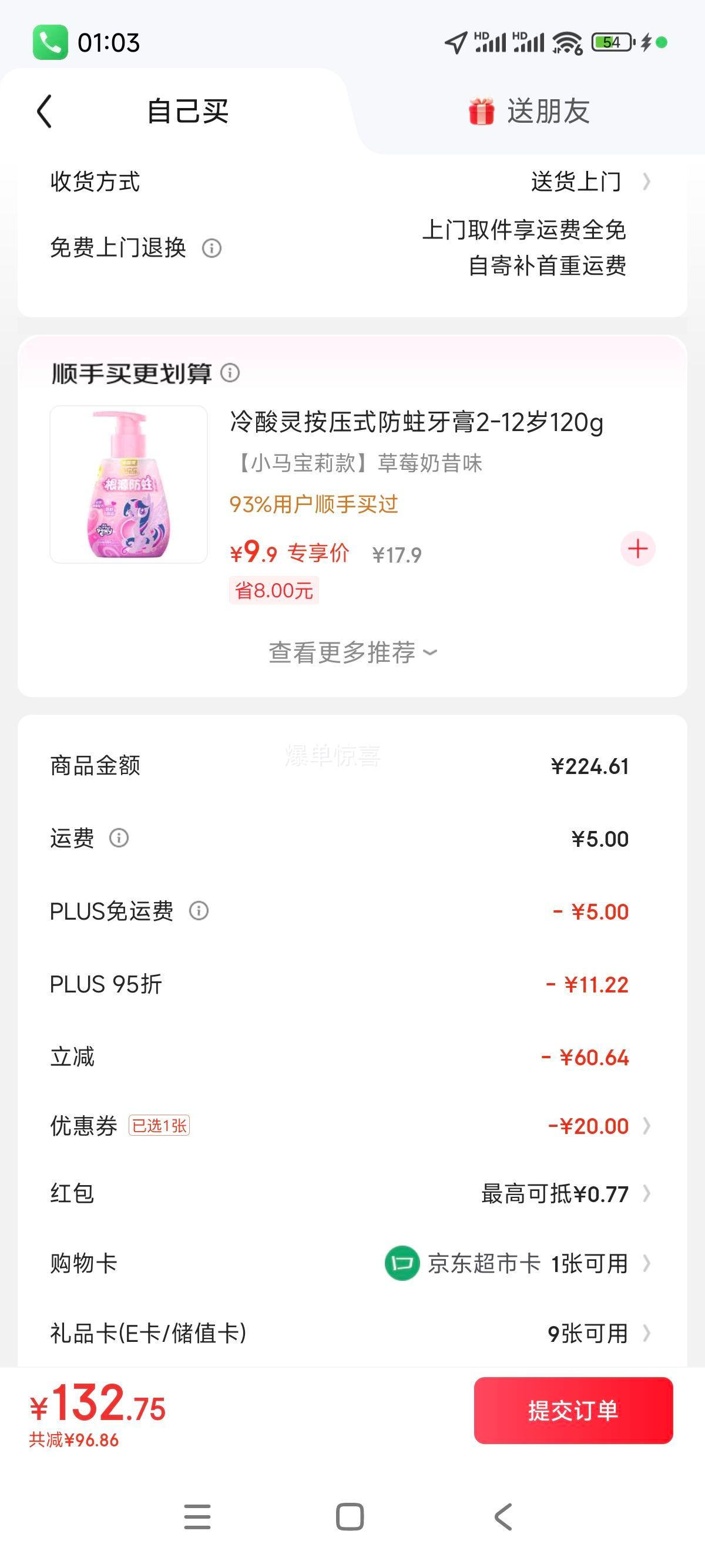Switch to the 自己买 tab
Screen dimensions: 705x1568
coord(187,113)
